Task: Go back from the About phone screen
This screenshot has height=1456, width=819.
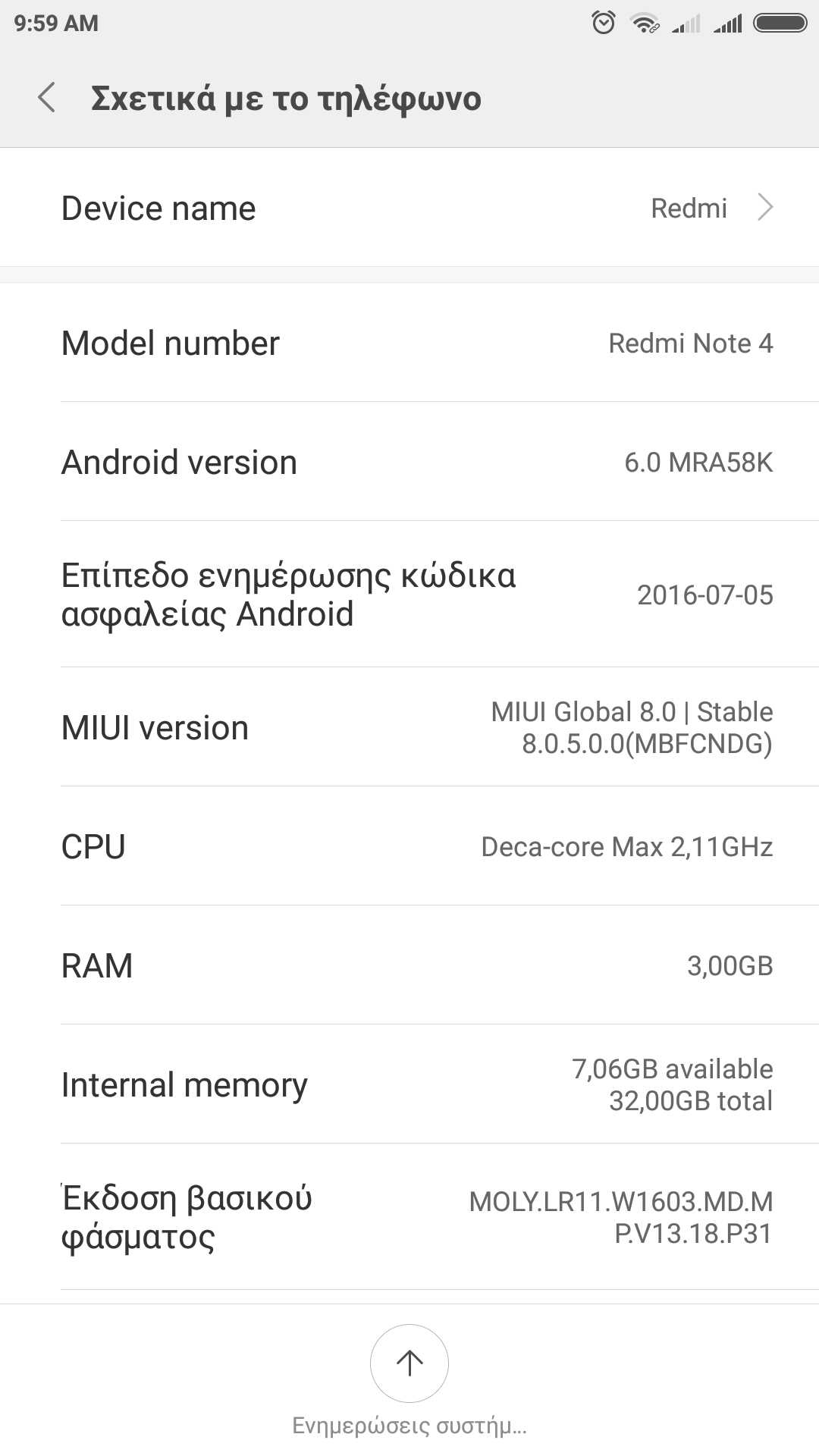Action: tap(47, 98)
